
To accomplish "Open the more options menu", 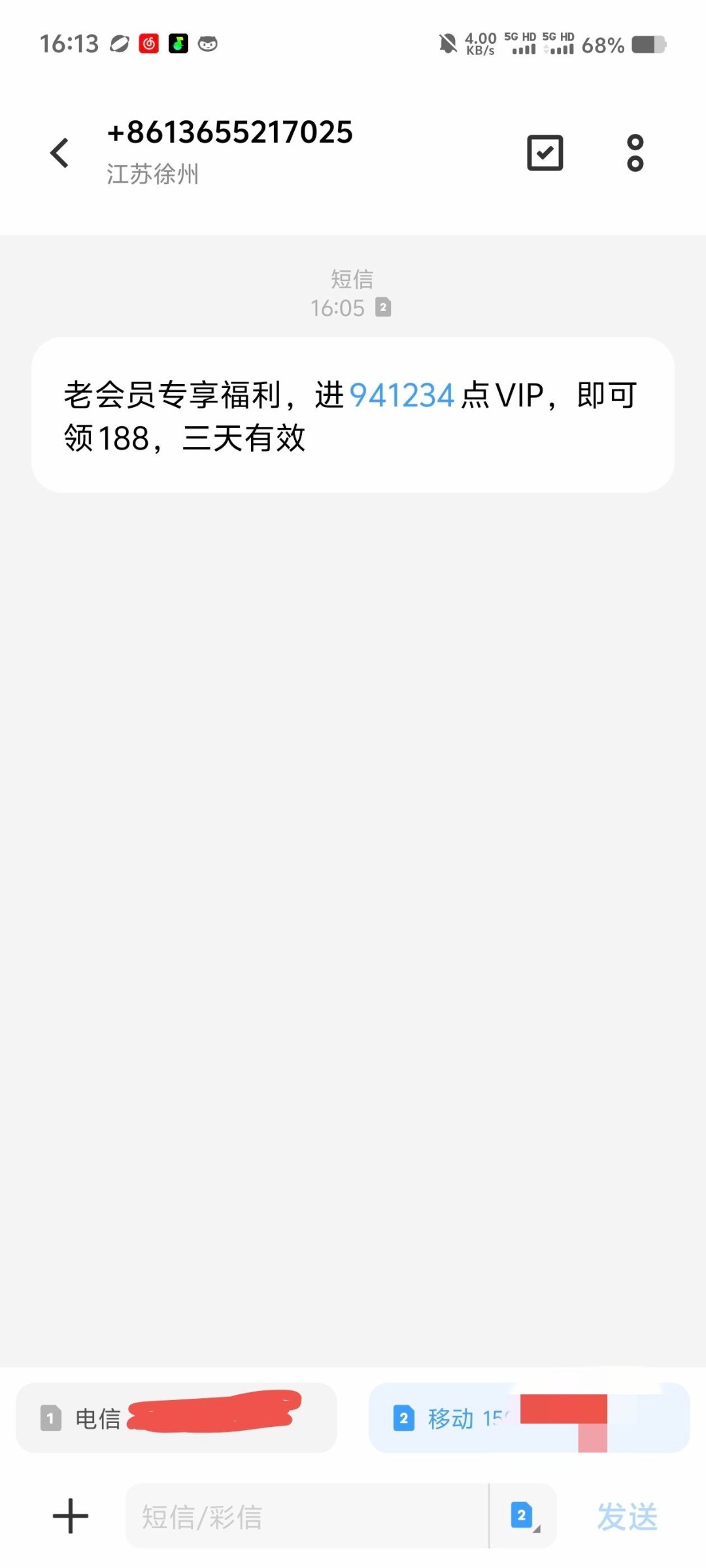I will tap(635, 153).
